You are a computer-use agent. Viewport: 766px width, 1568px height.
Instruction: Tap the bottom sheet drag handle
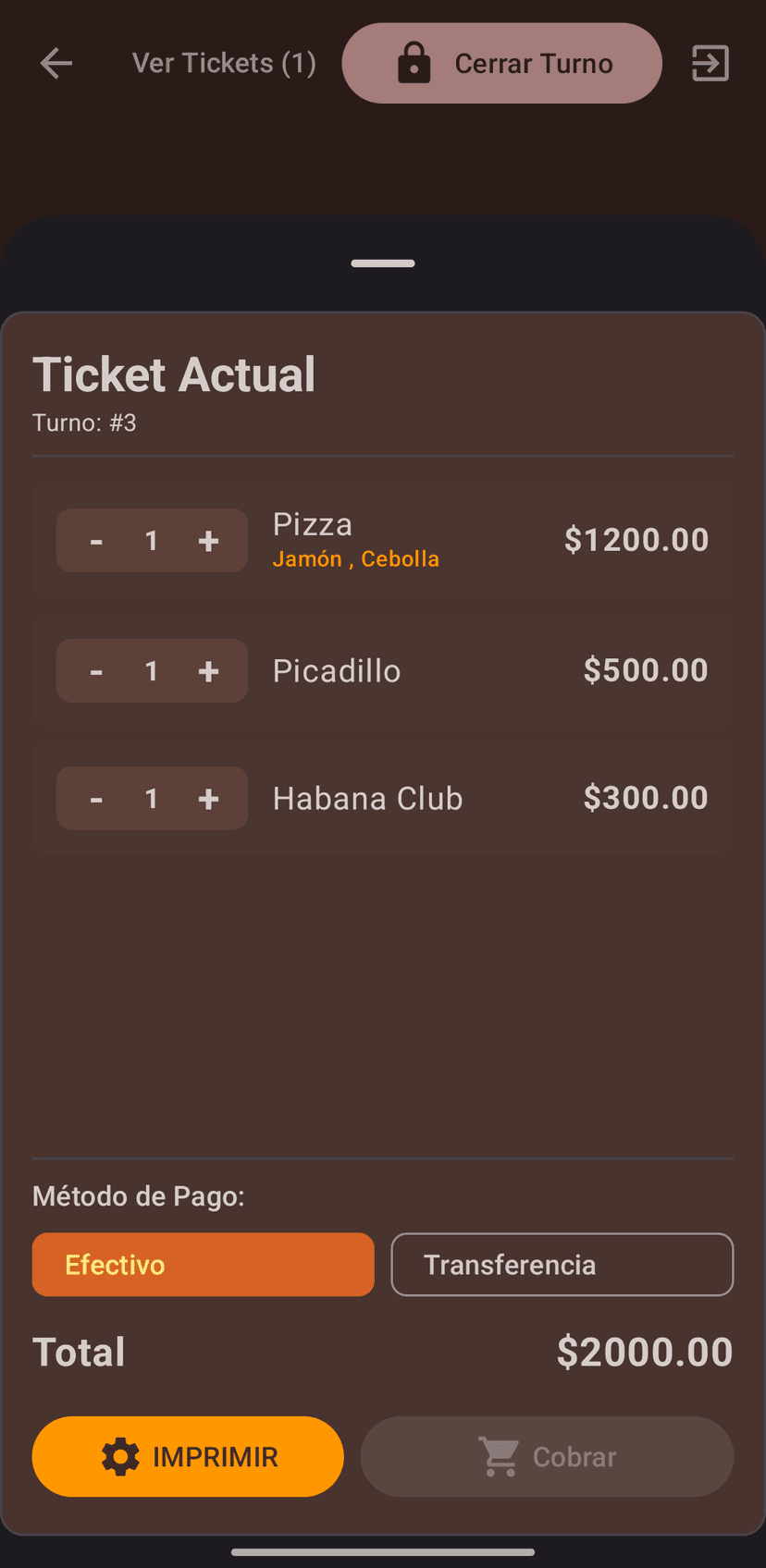tap(383, 263)
